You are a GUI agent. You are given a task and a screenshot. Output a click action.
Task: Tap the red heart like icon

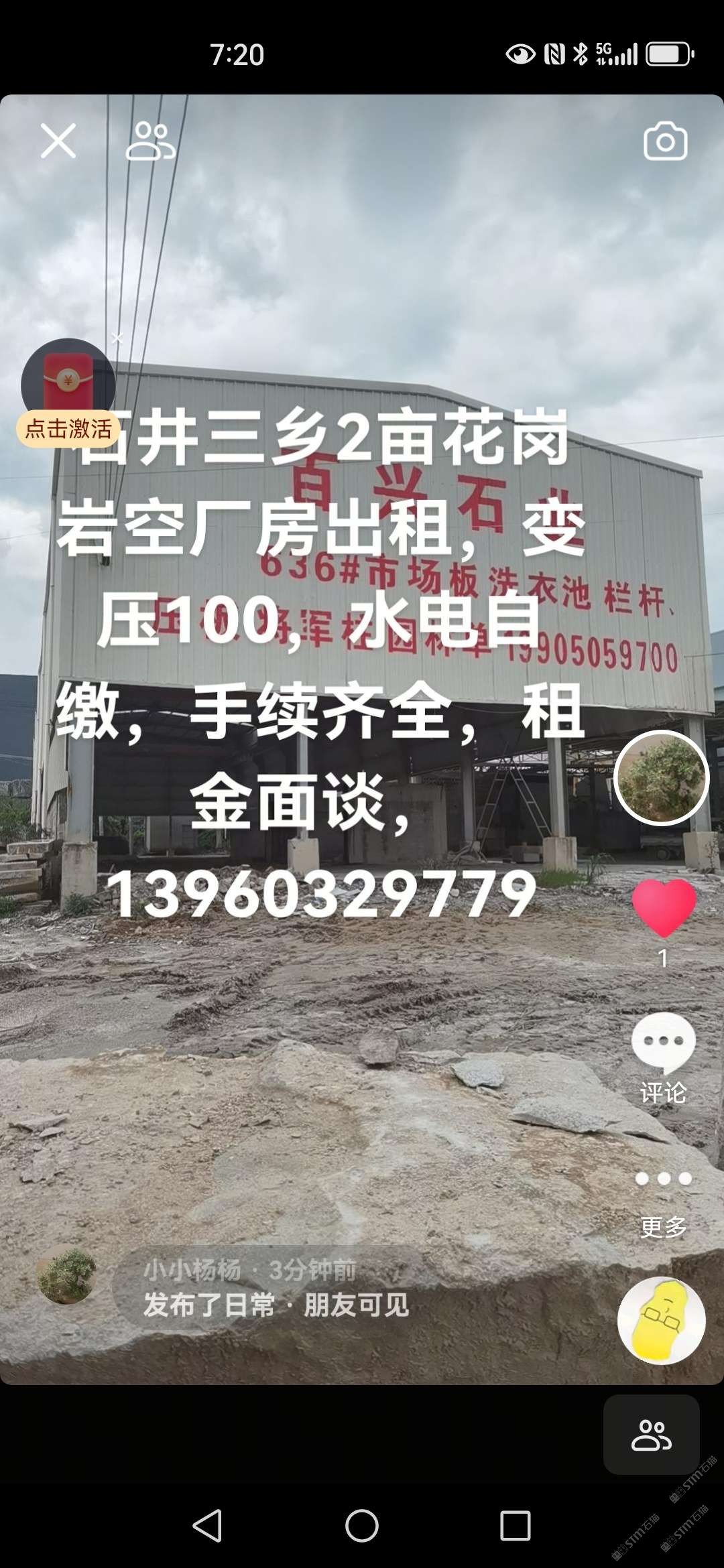tap(664, 908)
